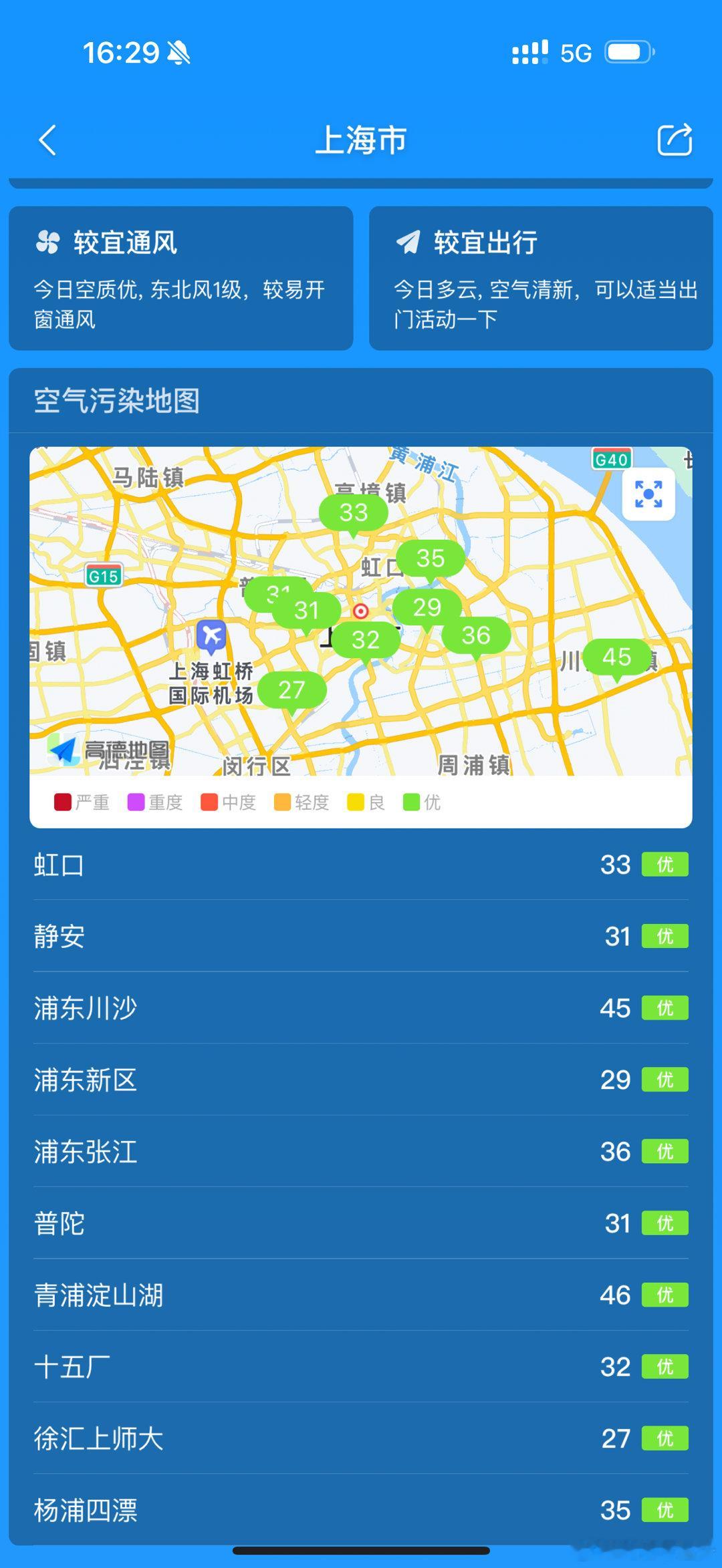View 浦东川沙 station details

pyautogui.click(x=361, y=1008)
